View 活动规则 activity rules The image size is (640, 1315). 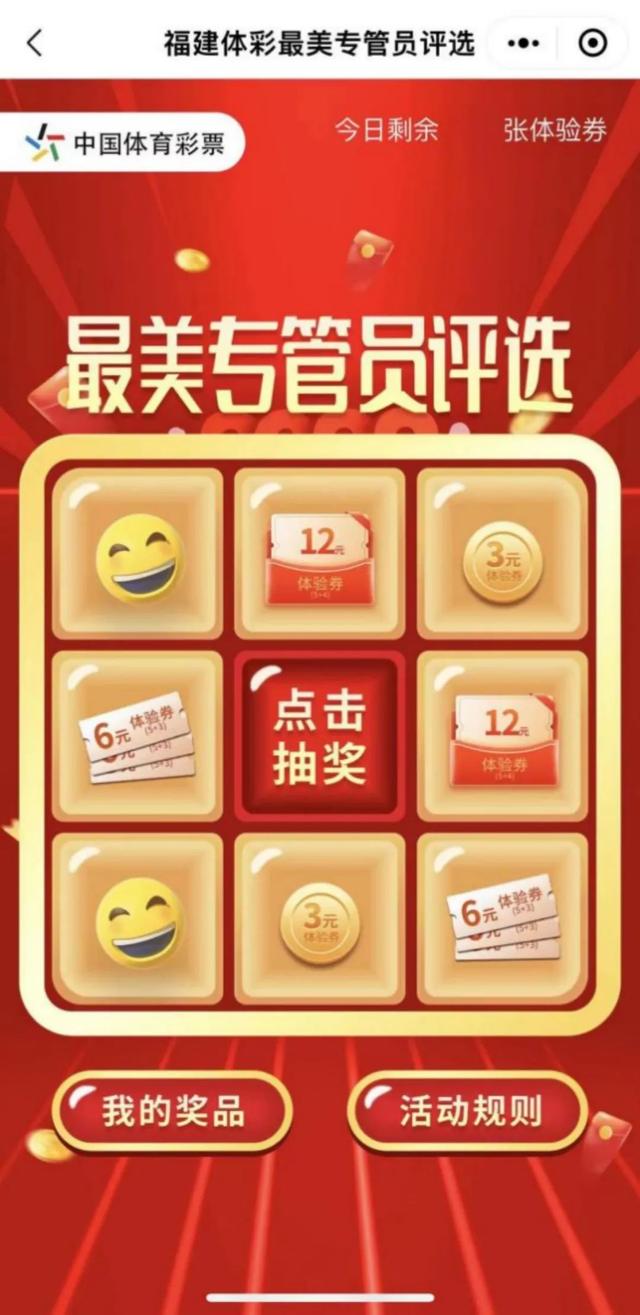469,1112
